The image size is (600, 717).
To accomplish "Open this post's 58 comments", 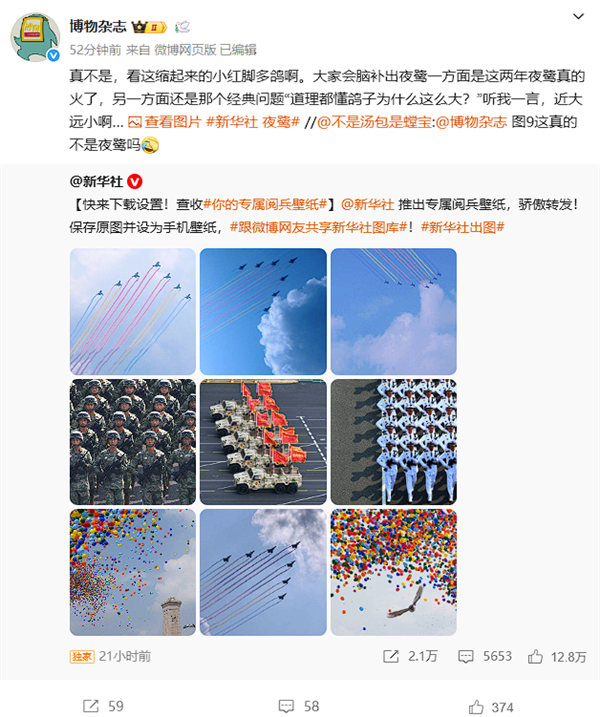I will 299,706.
